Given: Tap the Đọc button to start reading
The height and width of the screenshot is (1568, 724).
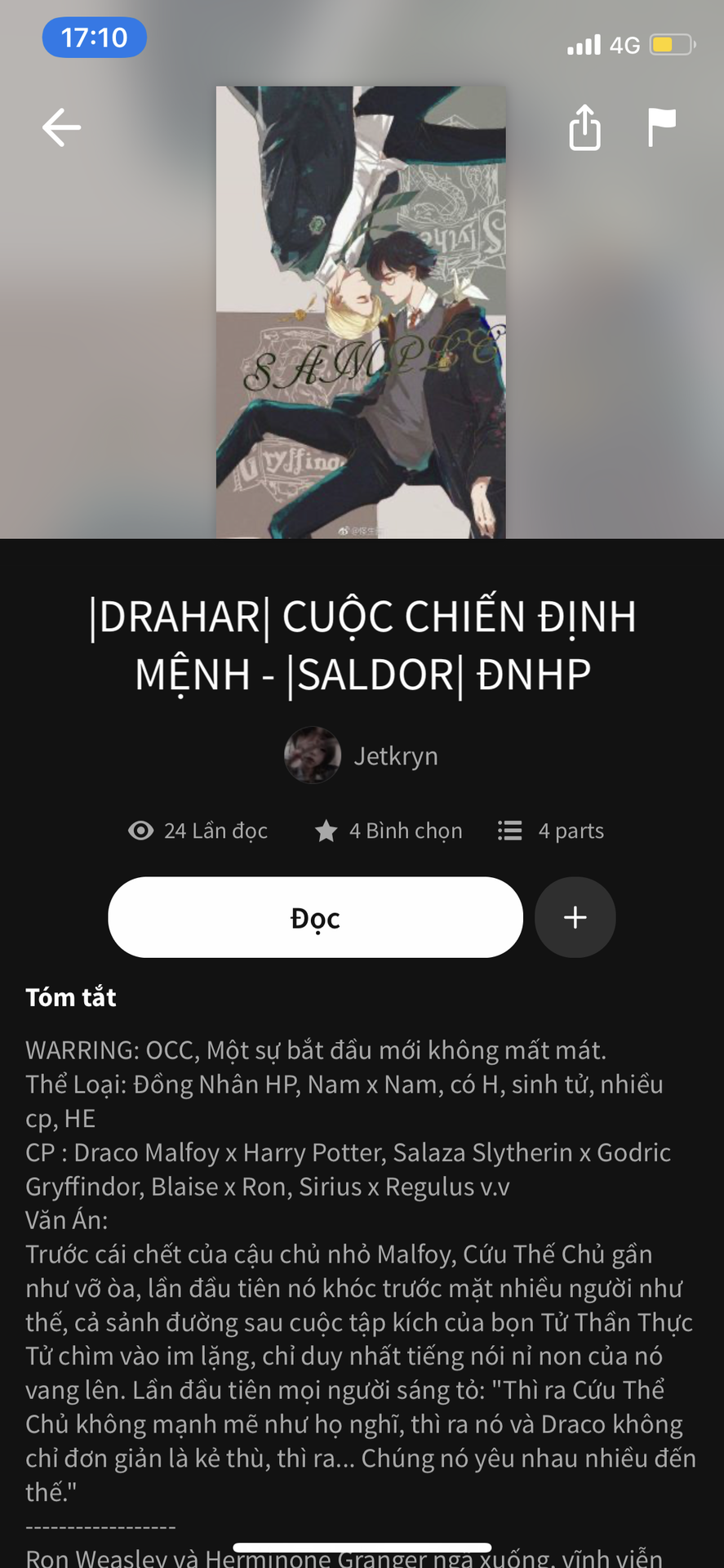Looking at the screenshot, I should [315, 917].
